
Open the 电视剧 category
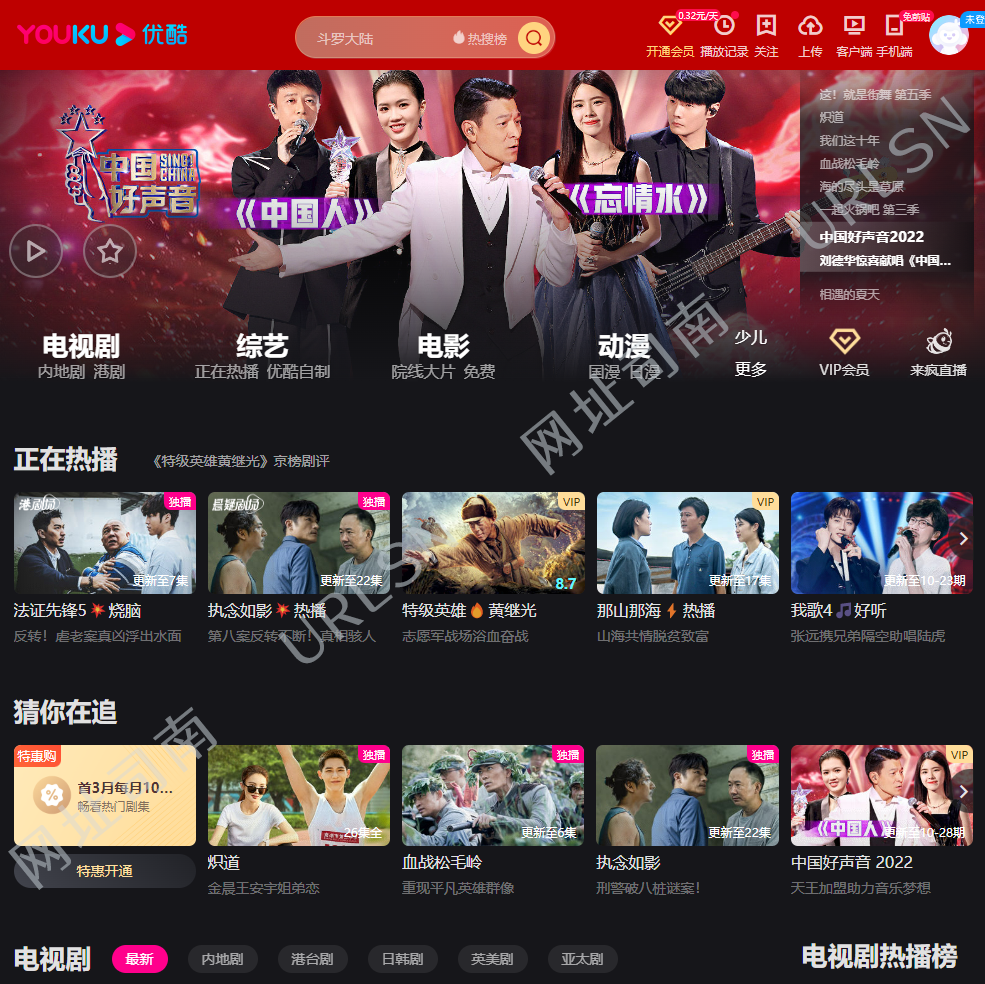(x=81, y=346)
